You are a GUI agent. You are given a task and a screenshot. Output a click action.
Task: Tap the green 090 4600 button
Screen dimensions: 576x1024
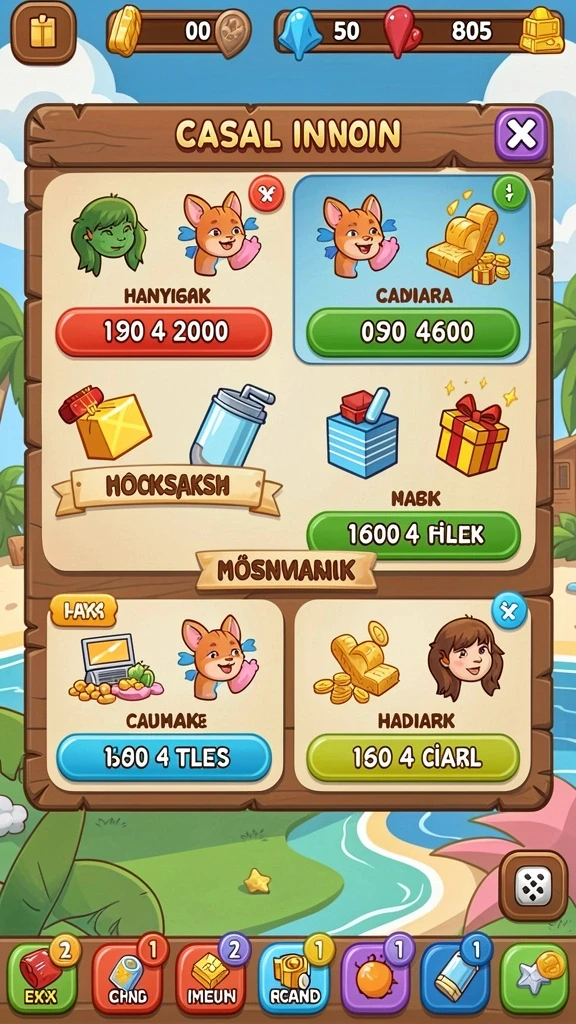[413, 332]
